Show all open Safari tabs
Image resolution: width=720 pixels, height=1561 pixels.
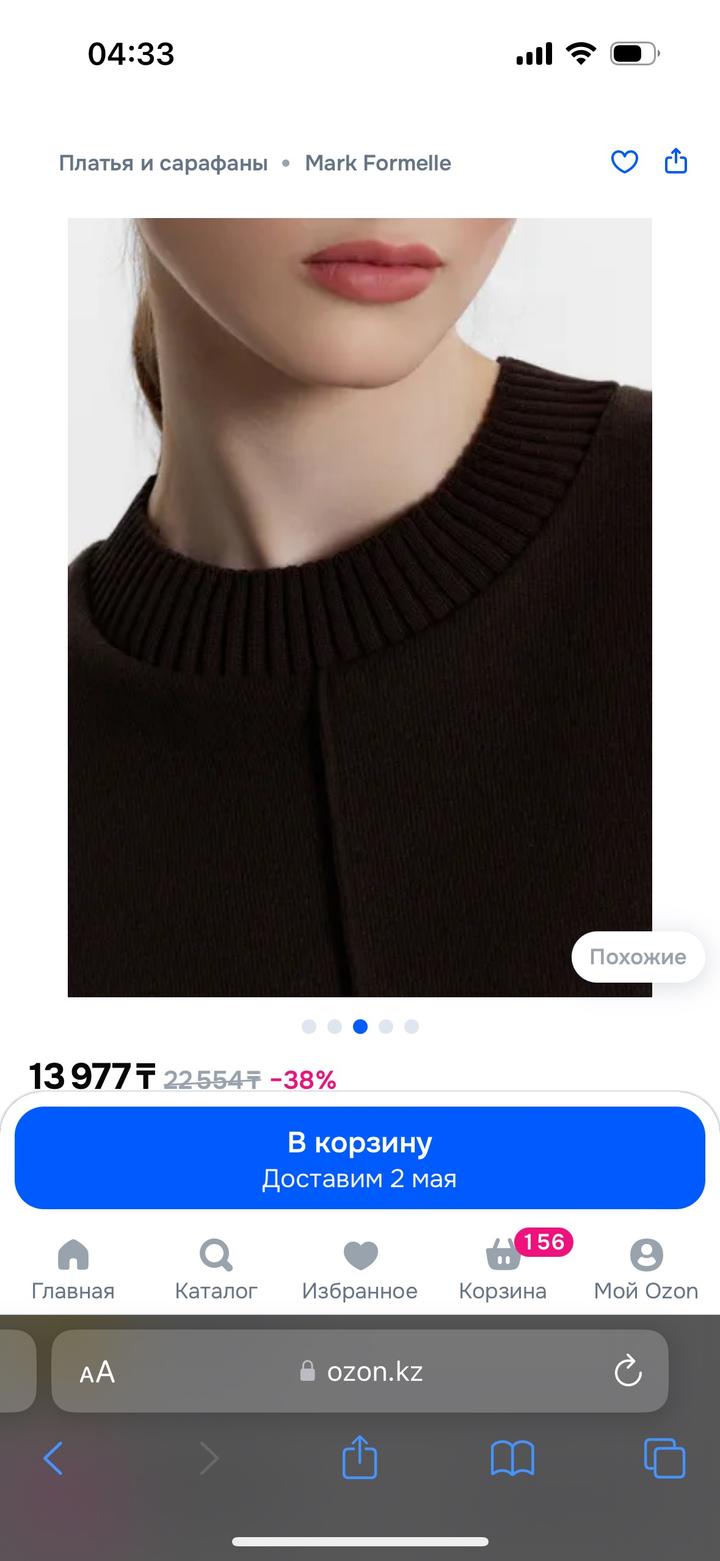664,1458
